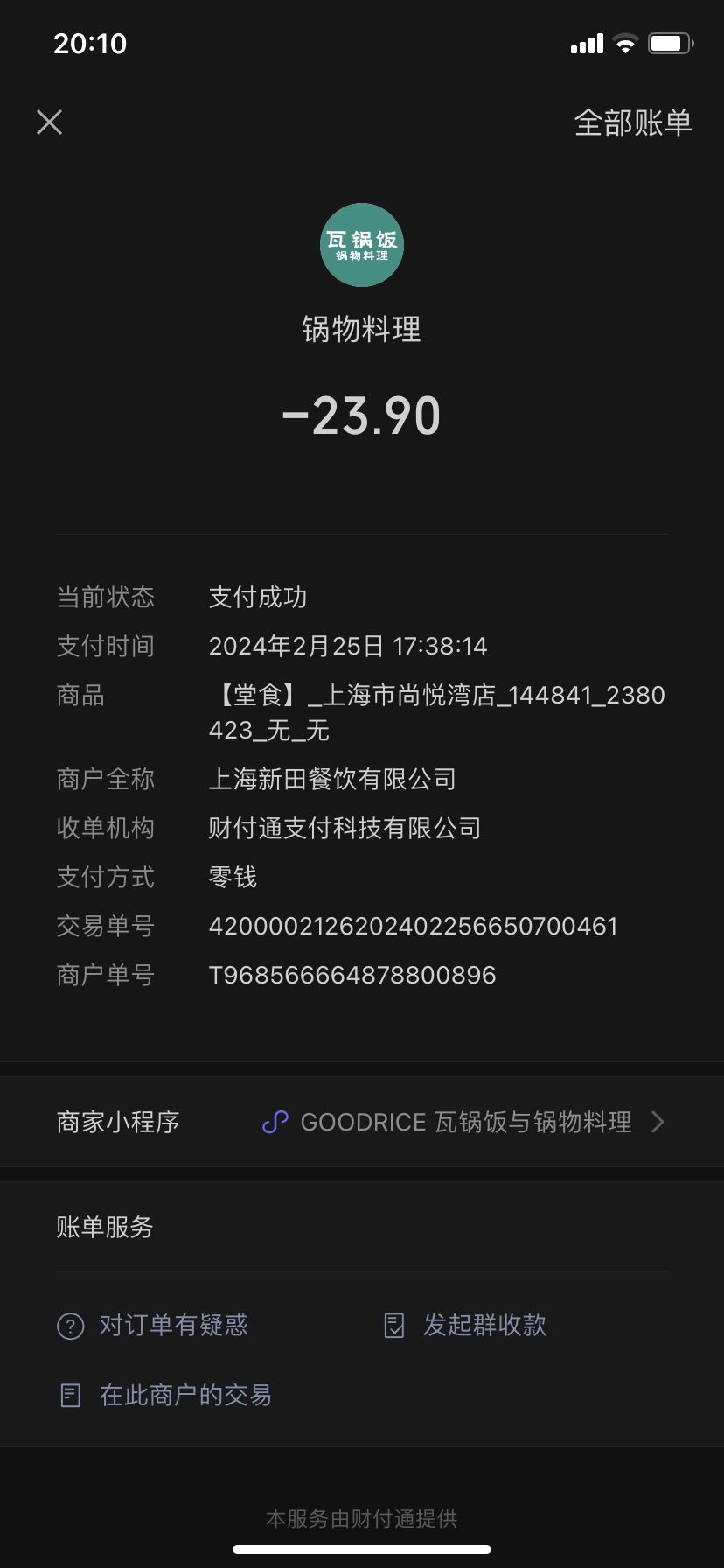Start a group collection via 发起群收款
The image size is (724, 1568).
[x=465, y=1325]
